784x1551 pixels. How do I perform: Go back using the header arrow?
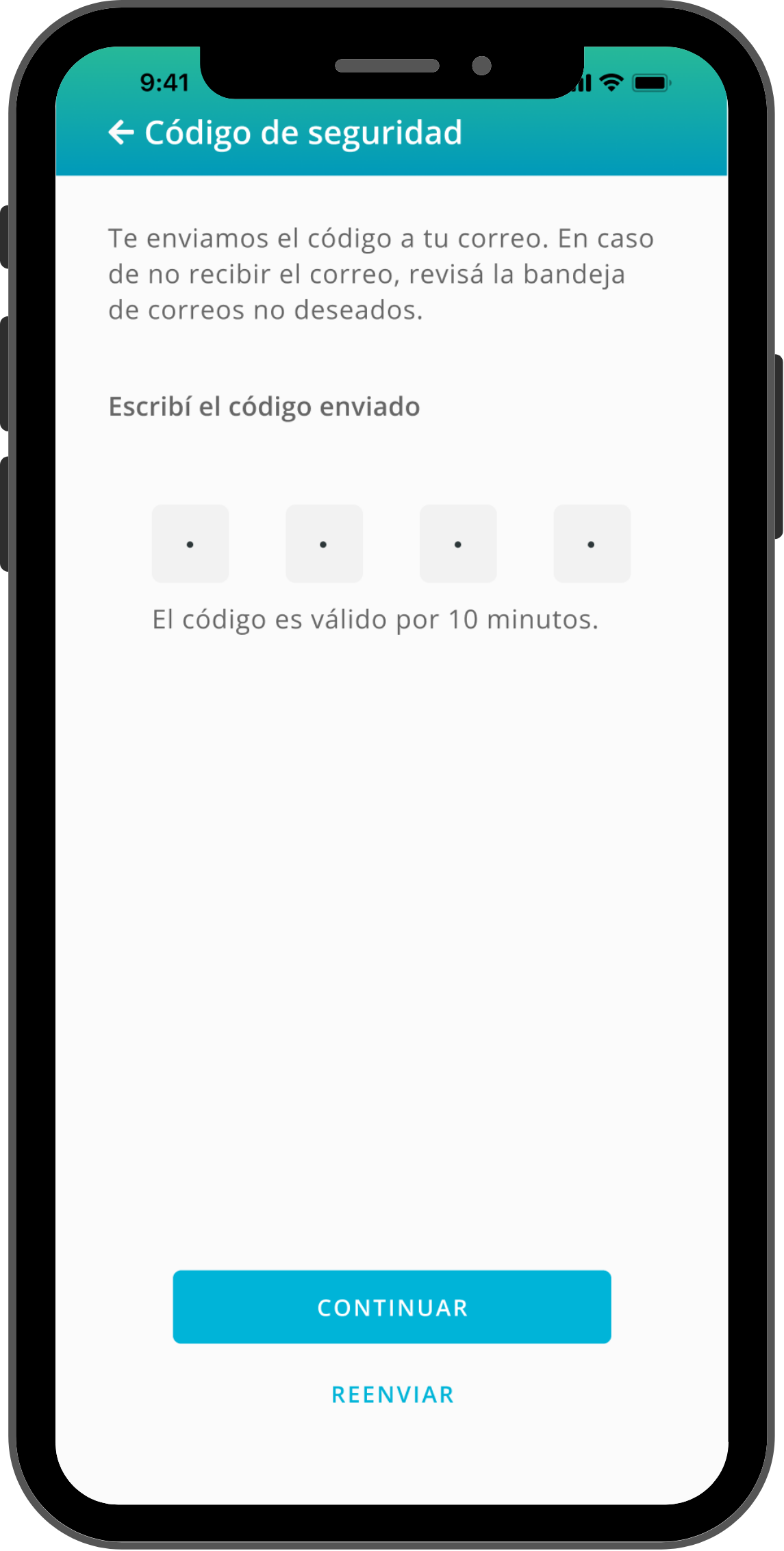point(121,133)
